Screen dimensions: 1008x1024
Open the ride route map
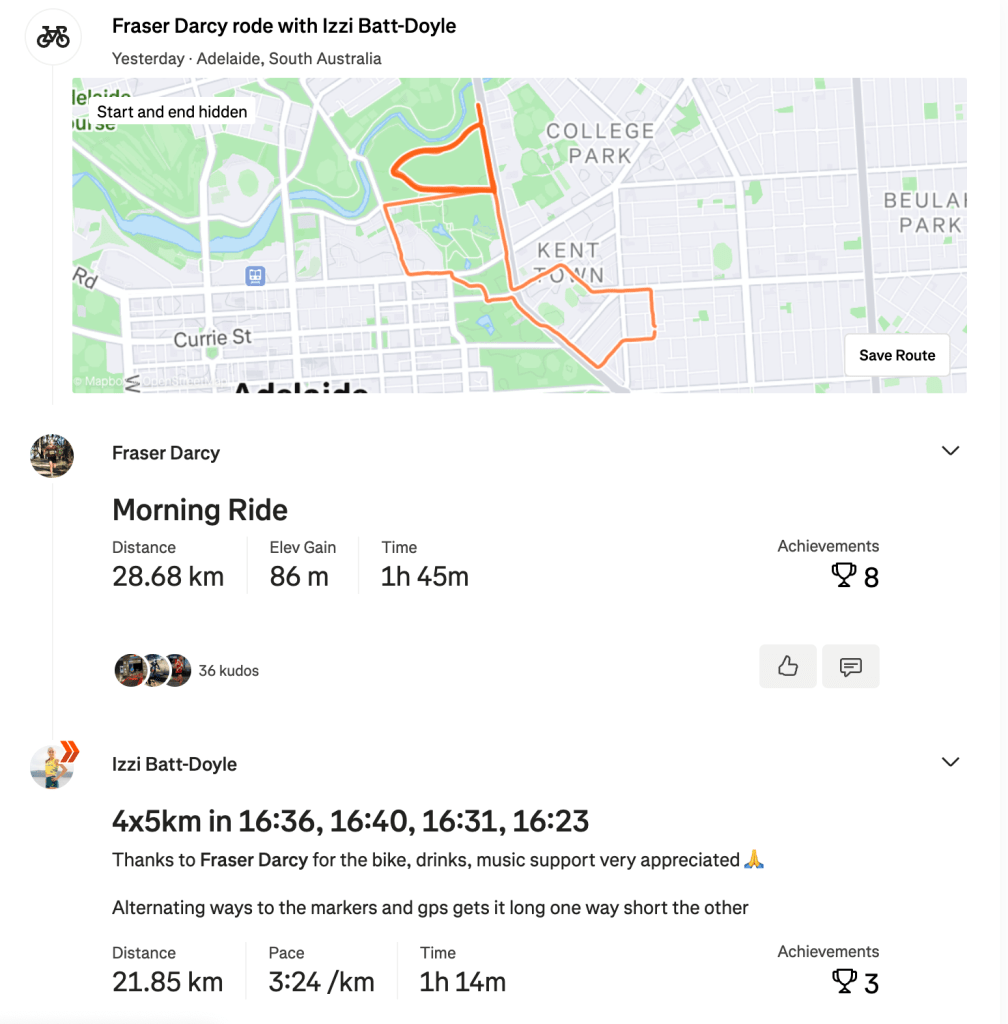[x=520, y=240]
